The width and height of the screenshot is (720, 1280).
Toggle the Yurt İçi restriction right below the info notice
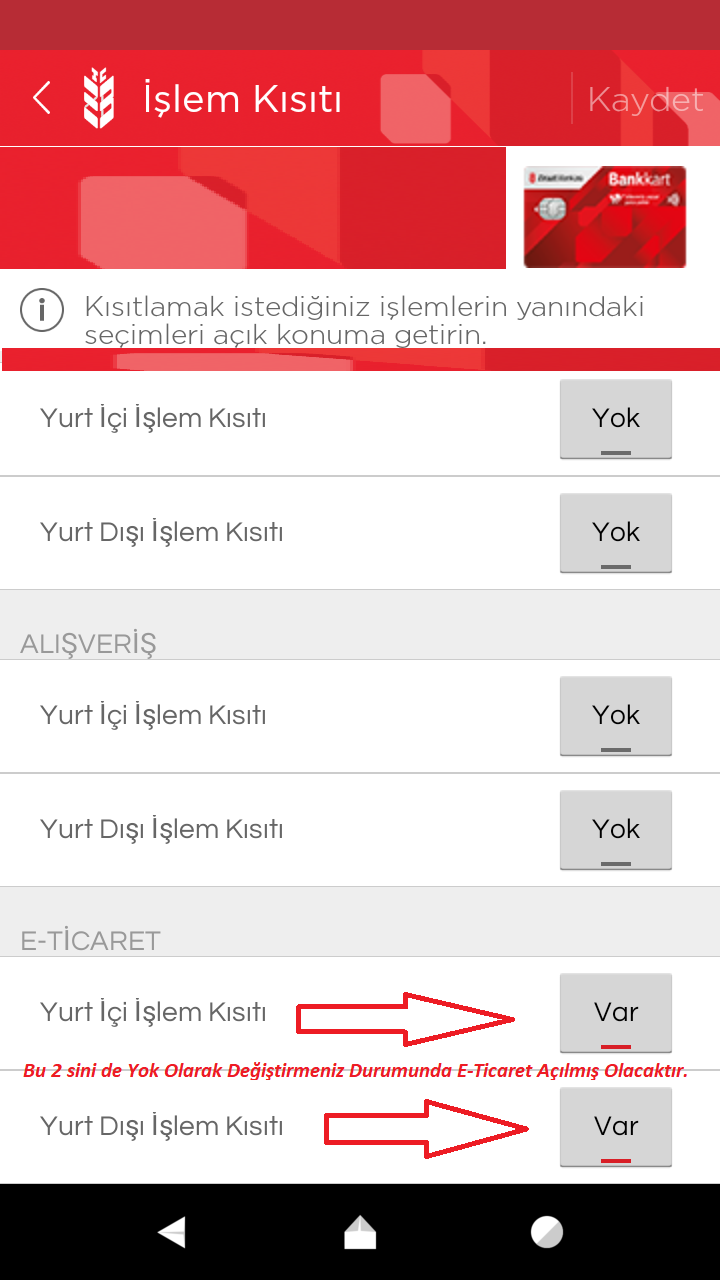616,419
